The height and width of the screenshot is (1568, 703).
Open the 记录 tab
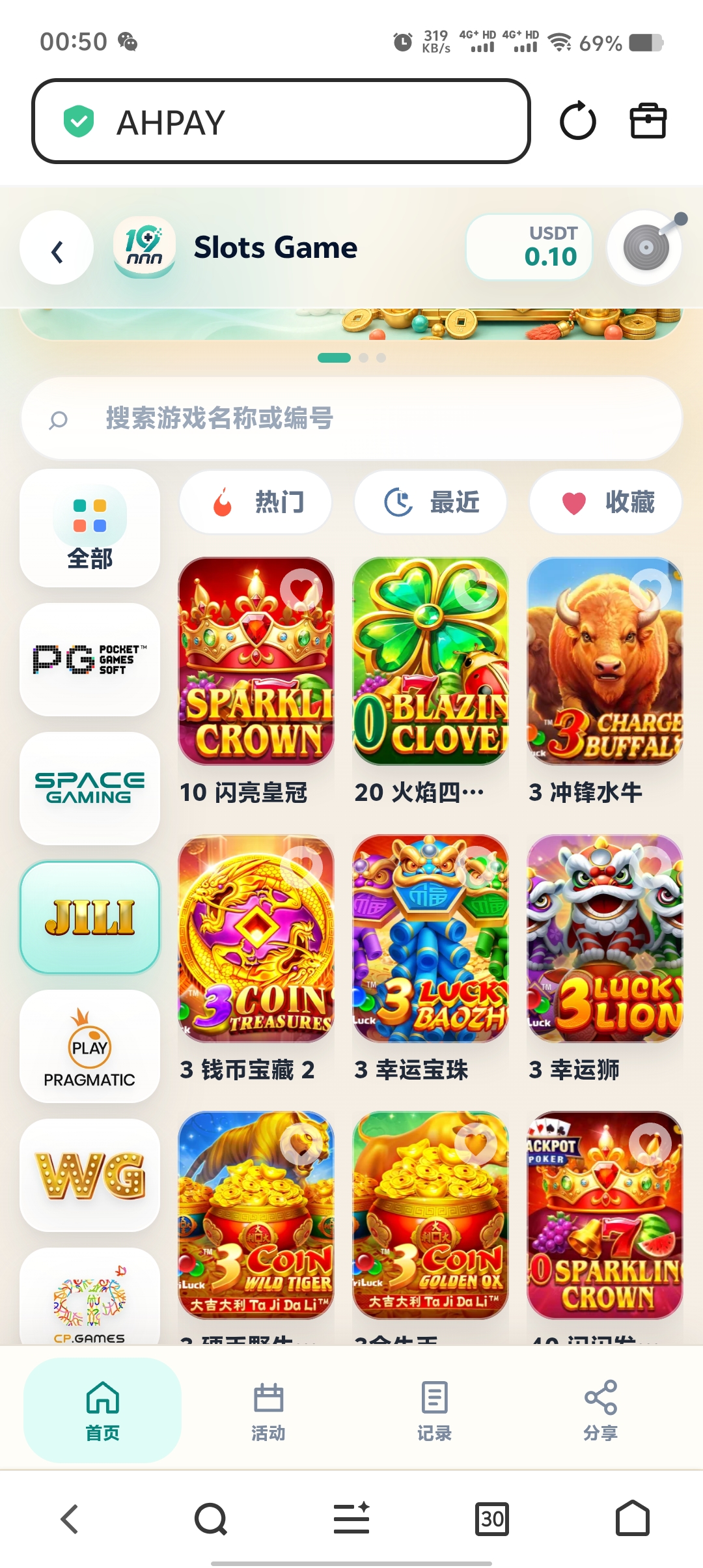pos(434,1410)
